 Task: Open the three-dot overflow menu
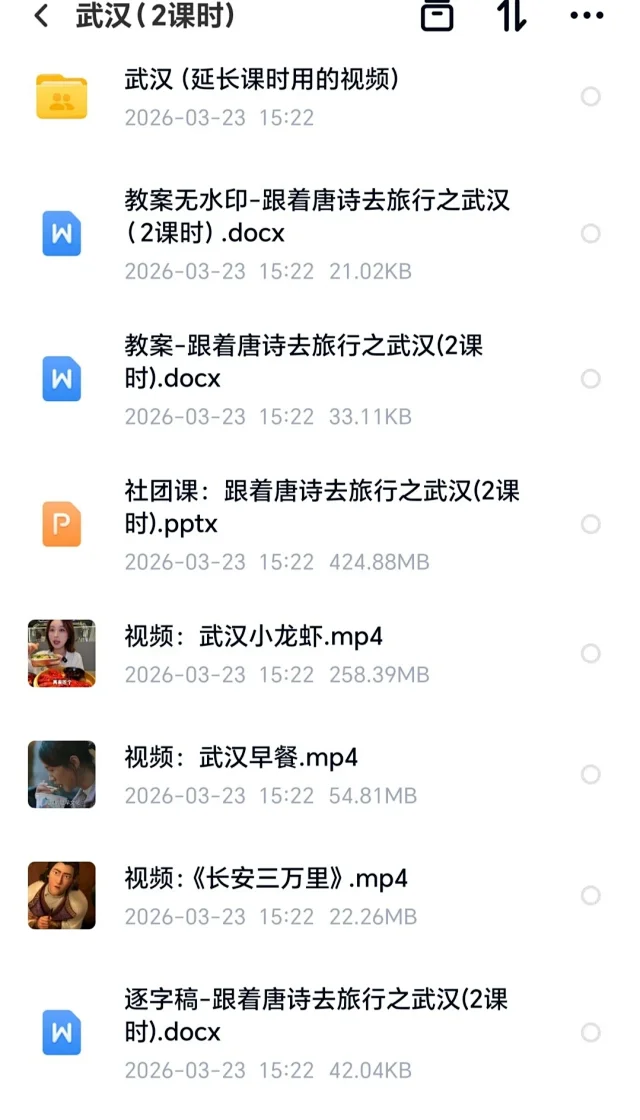(586, 16)
